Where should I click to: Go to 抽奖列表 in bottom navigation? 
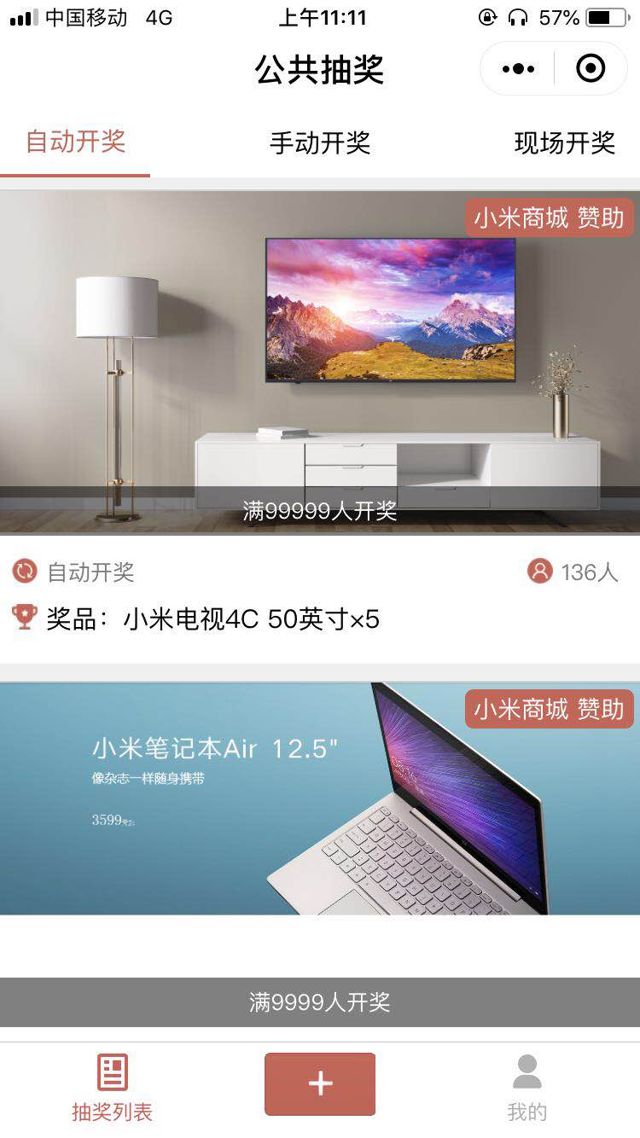click(112, 1087)
